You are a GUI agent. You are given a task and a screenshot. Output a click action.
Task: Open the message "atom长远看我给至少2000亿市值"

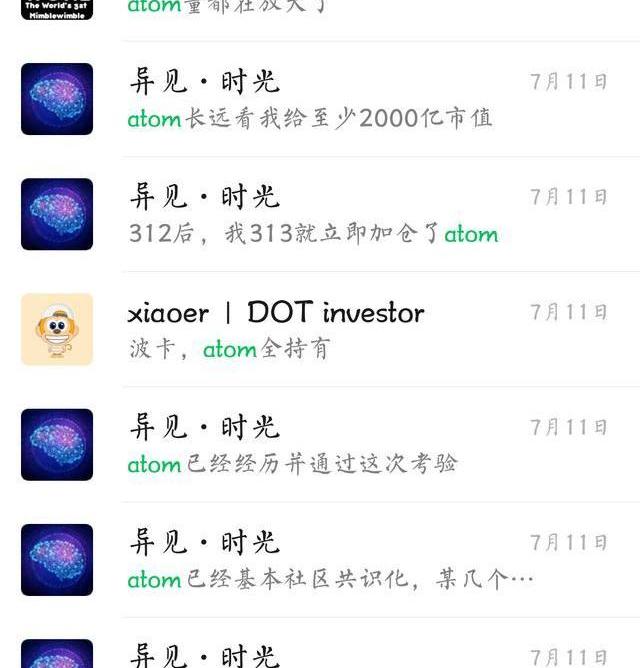pos(310,118)
